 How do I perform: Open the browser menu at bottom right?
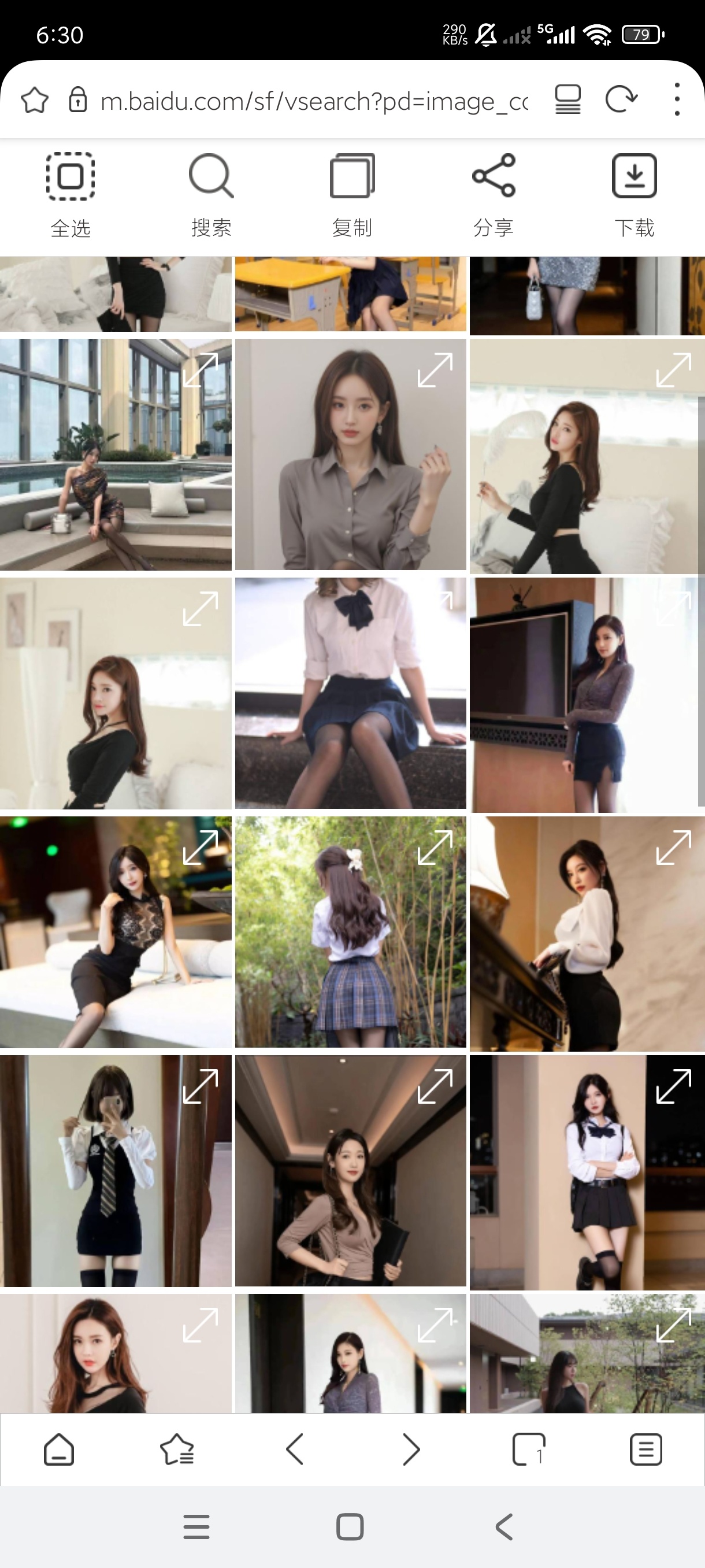[646, 1449]
